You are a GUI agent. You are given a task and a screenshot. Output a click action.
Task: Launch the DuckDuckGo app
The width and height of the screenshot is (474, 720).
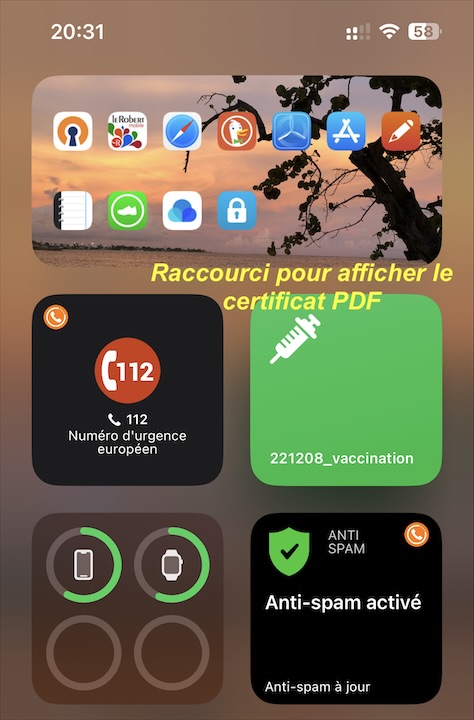pyautogui.click(x=237, y=131)
